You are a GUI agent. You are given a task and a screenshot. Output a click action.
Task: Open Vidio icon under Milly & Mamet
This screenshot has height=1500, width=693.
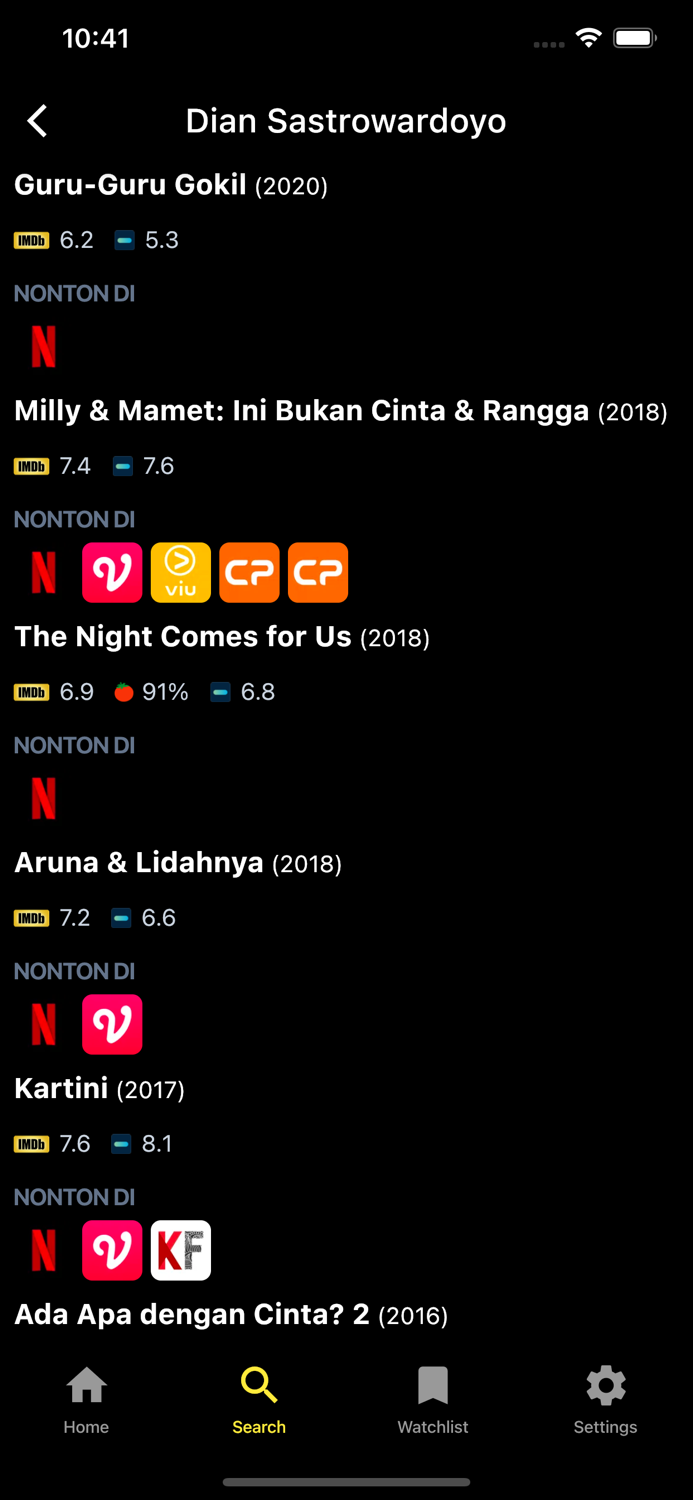tap(112, 573)
